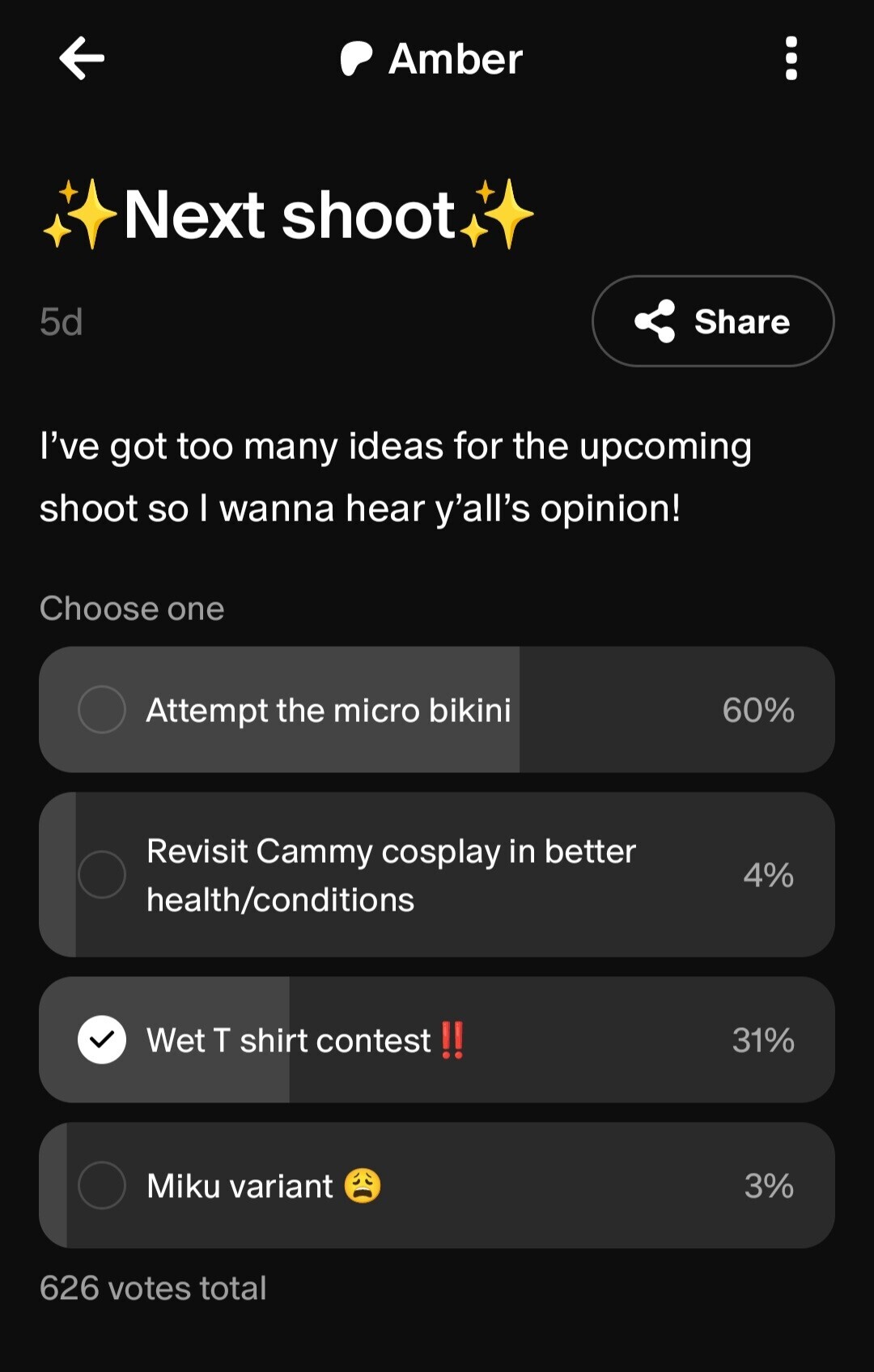874x1372 pixels.
Task: Open the three-dot overflow menu
Action: (x=791, y=58)
